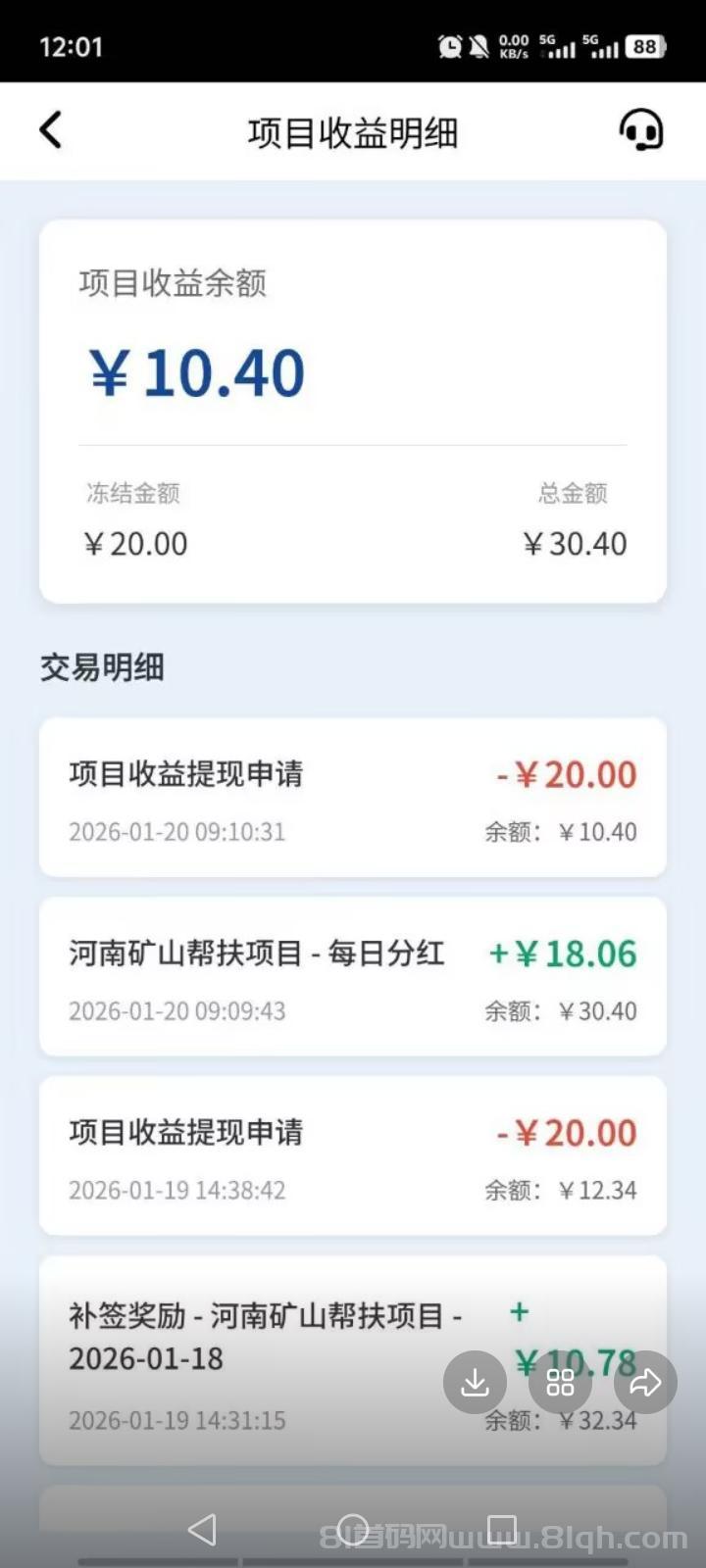The width and height of the screenshot is (706, 1568).
Task: Go back using the top-left arrow
Action: pos(51,130)
